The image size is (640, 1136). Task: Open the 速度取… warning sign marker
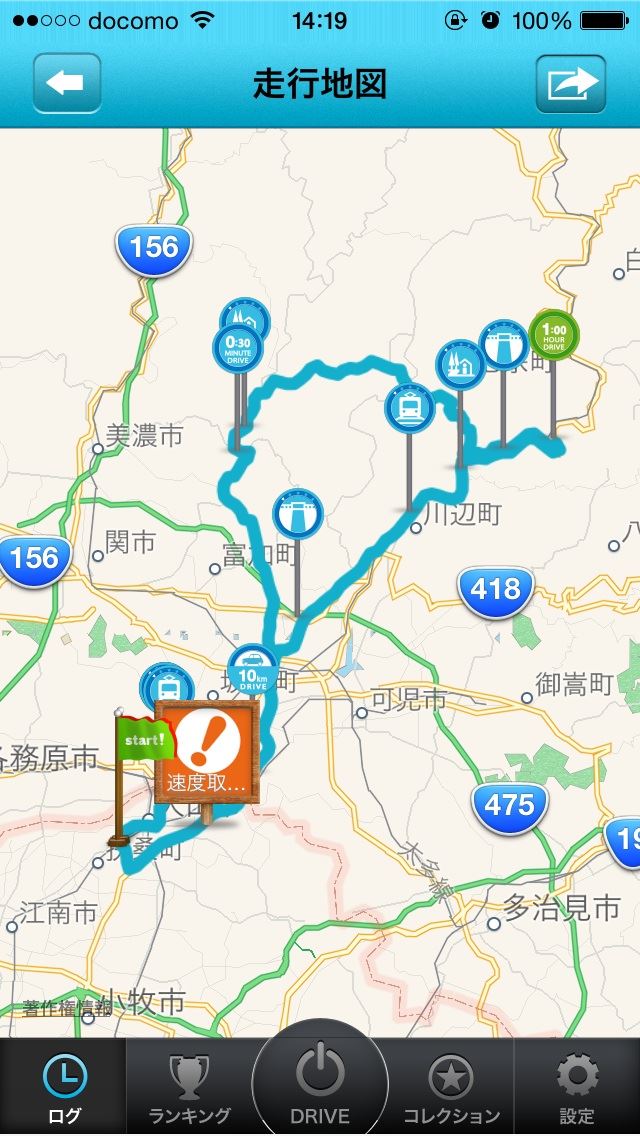(208, 752)
